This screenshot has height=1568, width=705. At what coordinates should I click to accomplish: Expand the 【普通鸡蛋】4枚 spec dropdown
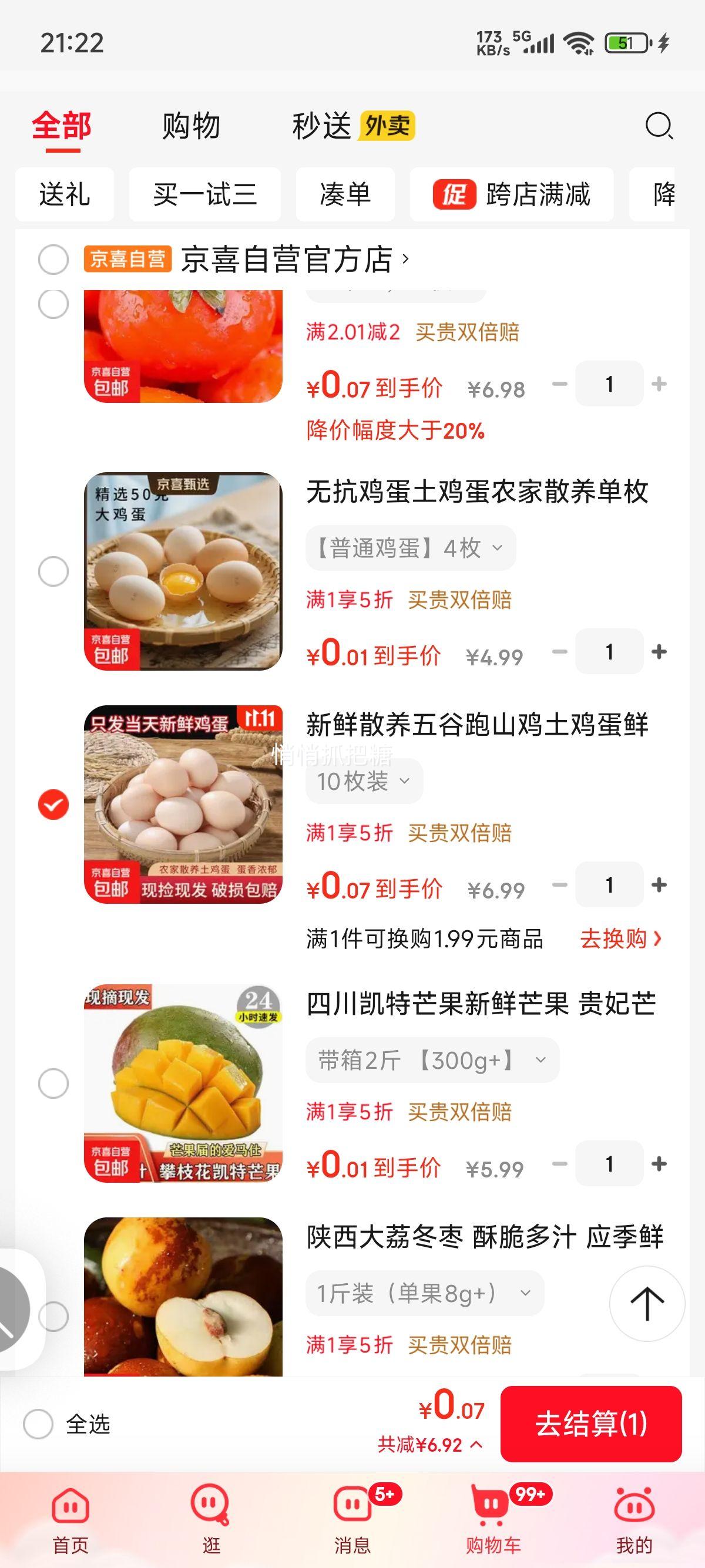pos(410,549)
